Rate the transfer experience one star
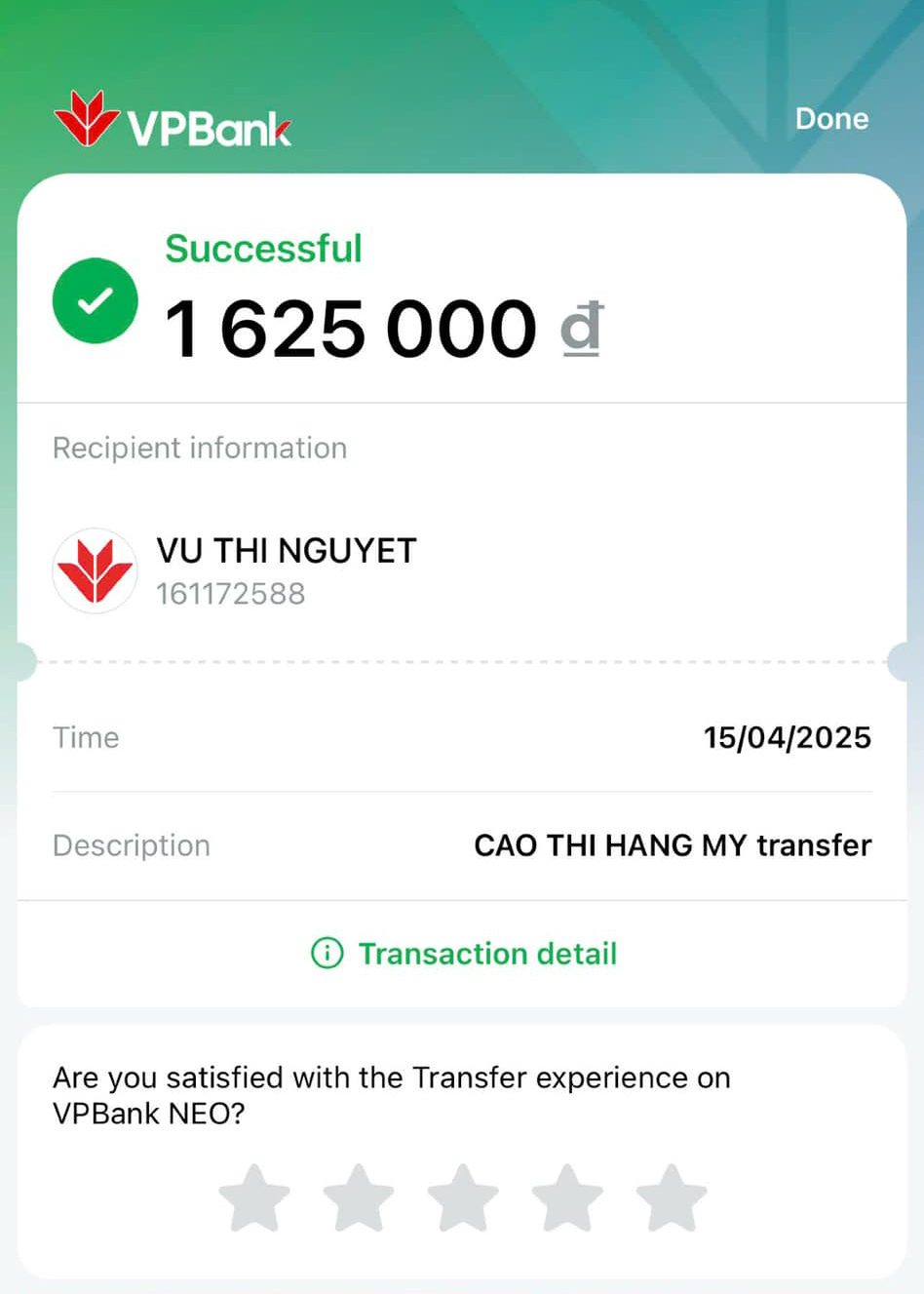This screenshot has height=1294, width=924. [x=254, y=1198]
